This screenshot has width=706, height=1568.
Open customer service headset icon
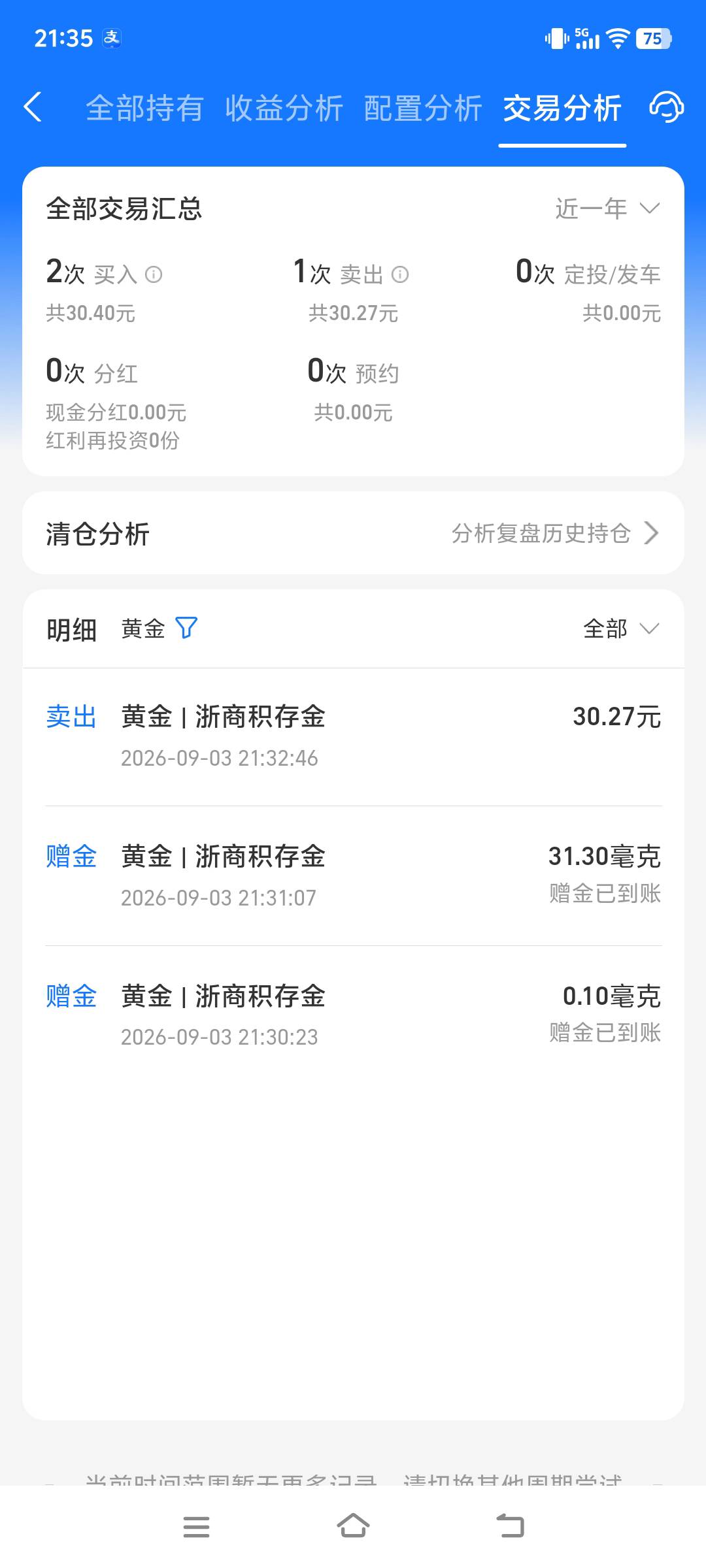tap(666, 106)
